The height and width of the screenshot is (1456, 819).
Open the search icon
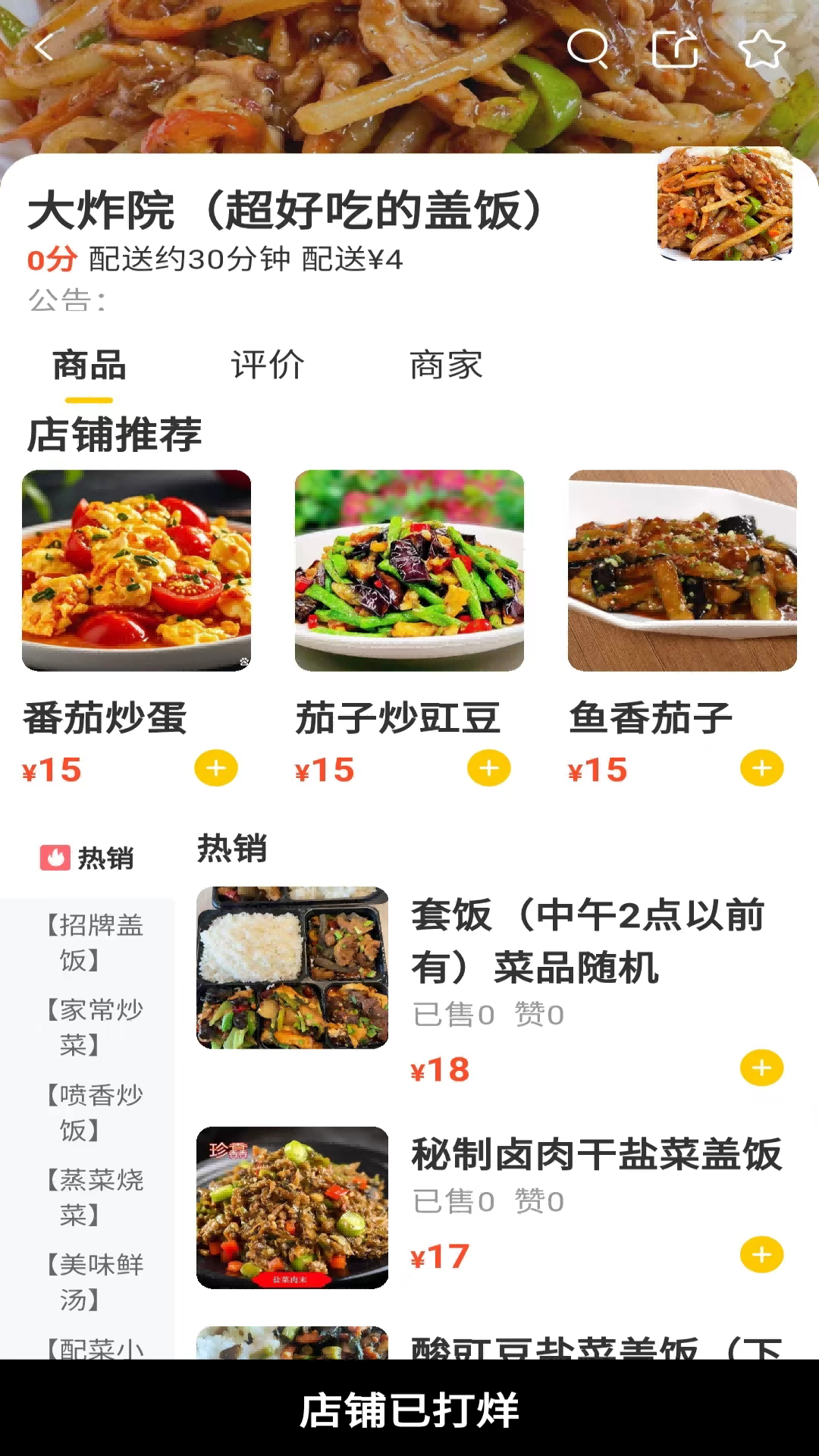pos(590,49)
